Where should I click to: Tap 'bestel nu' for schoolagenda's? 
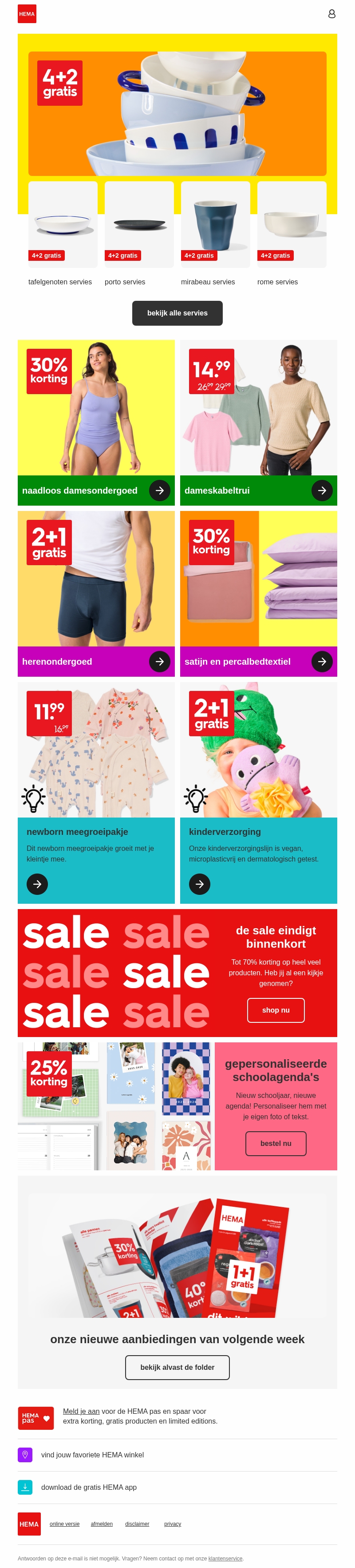tap(276, 1143)
